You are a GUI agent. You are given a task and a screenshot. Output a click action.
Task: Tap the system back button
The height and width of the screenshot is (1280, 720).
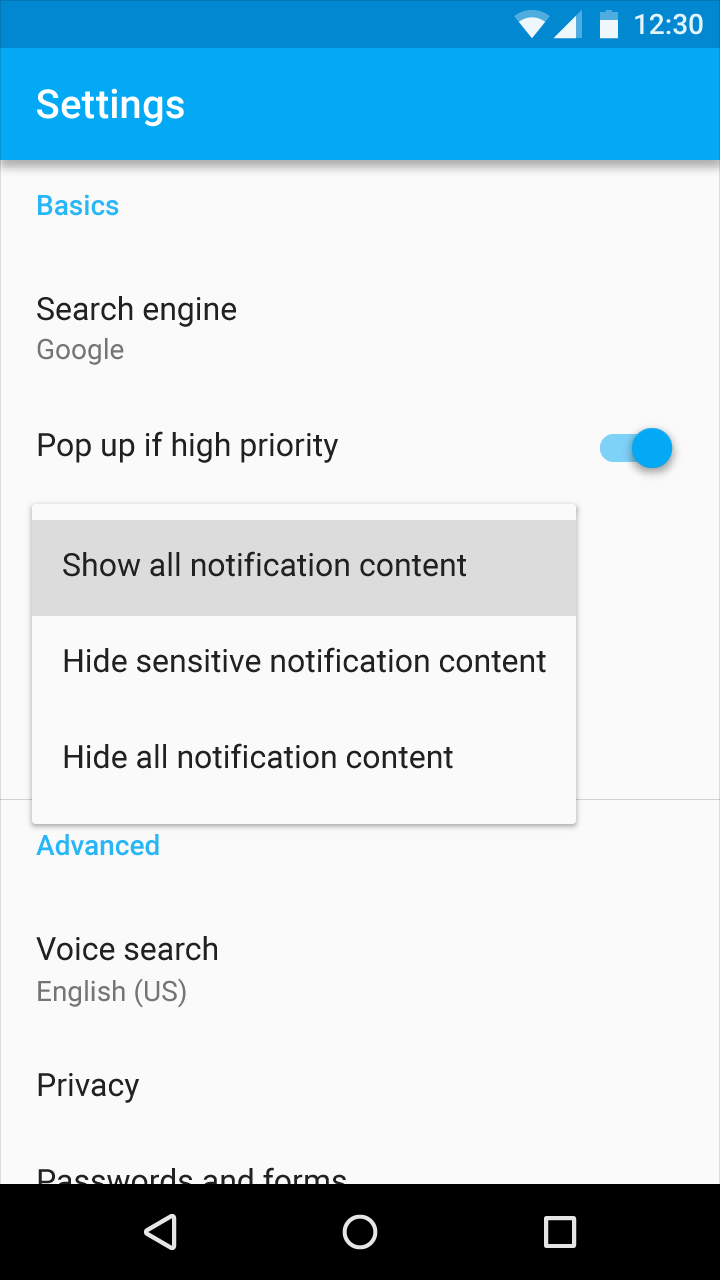coord(161,1232)
